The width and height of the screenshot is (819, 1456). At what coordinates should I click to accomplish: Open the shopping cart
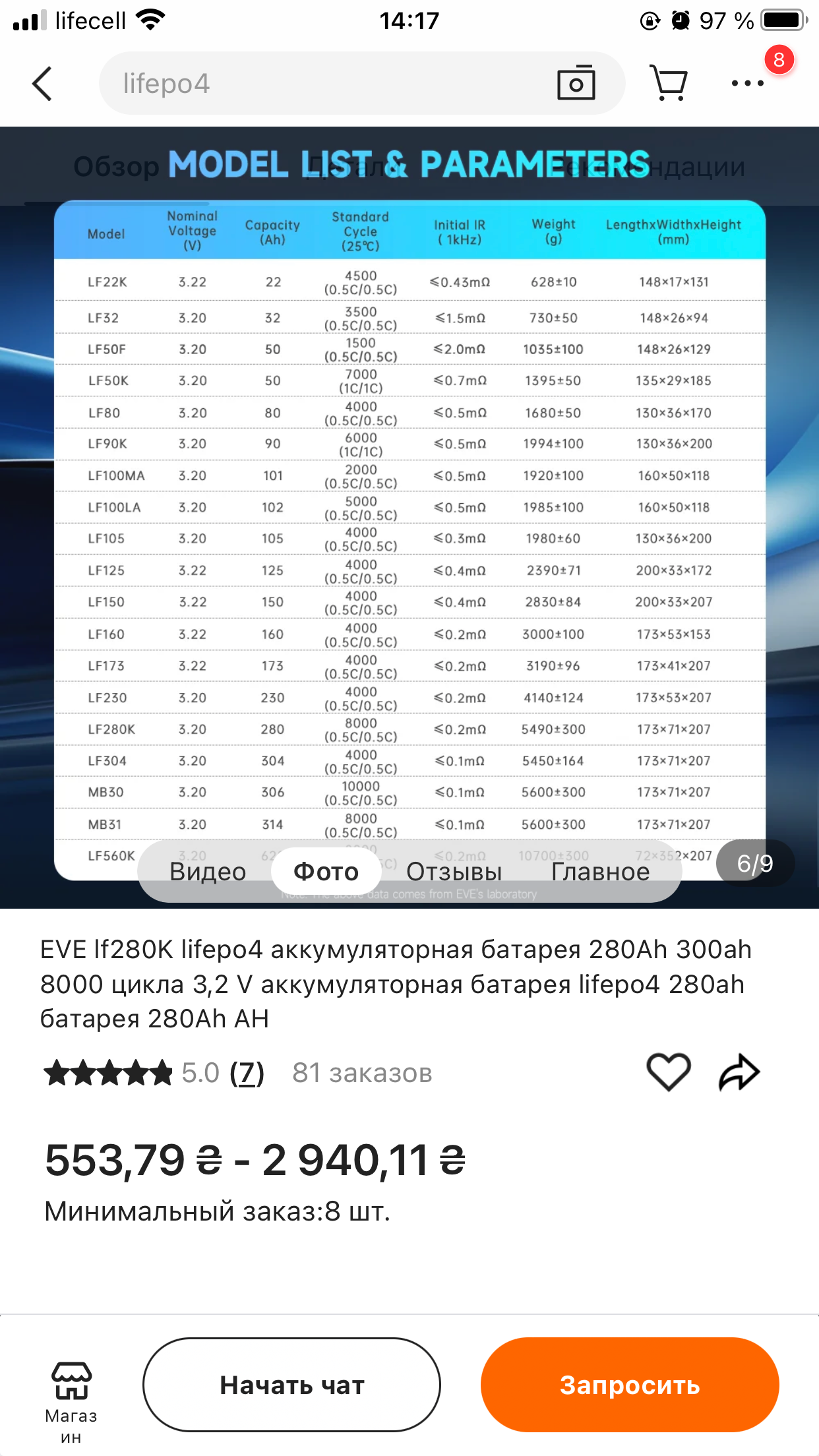tap(669, 83)
